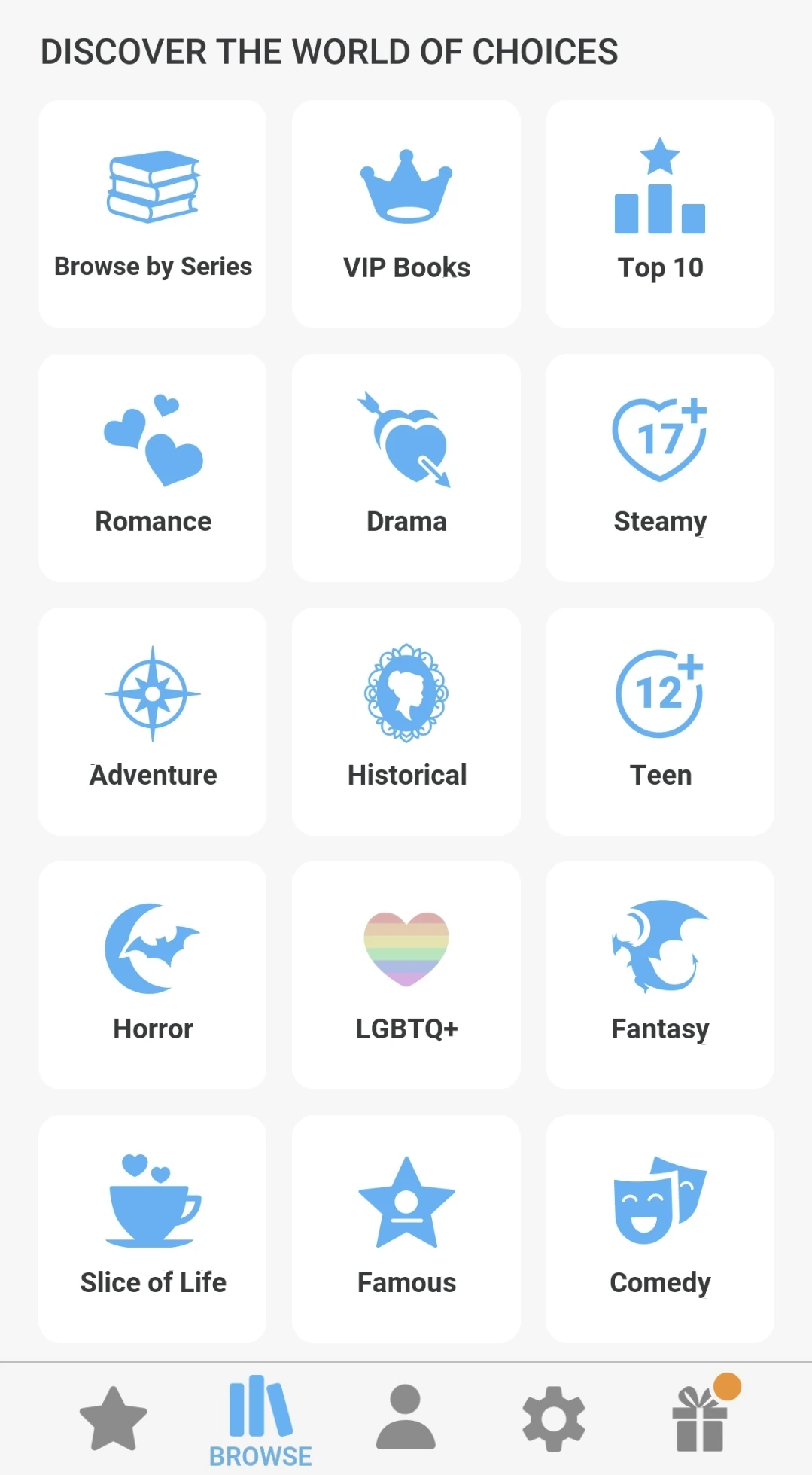
Task: Select the Fantasy dragon icon
Action: point(660,947)
